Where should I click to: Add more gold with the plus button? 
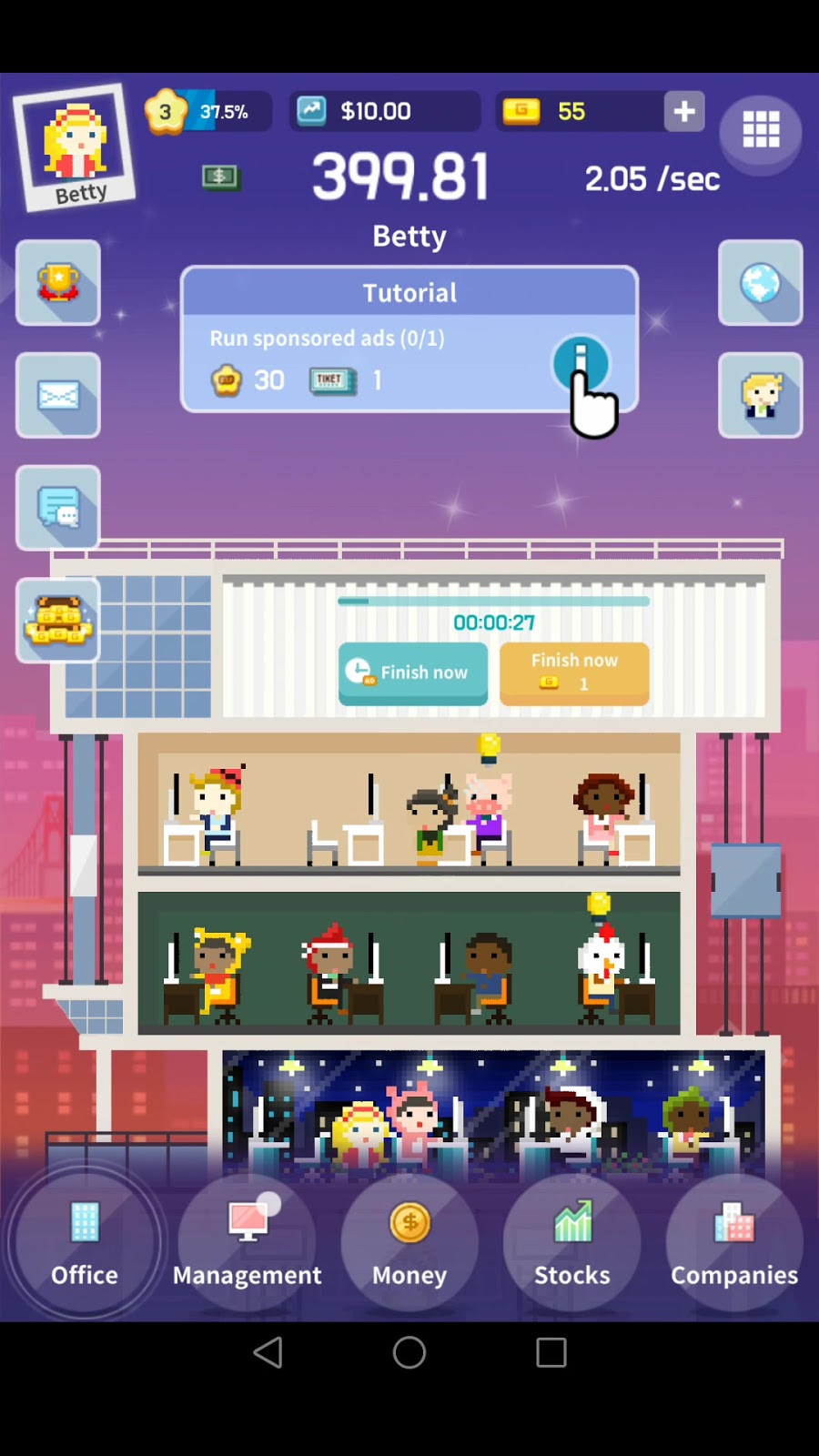pos(684,111)
